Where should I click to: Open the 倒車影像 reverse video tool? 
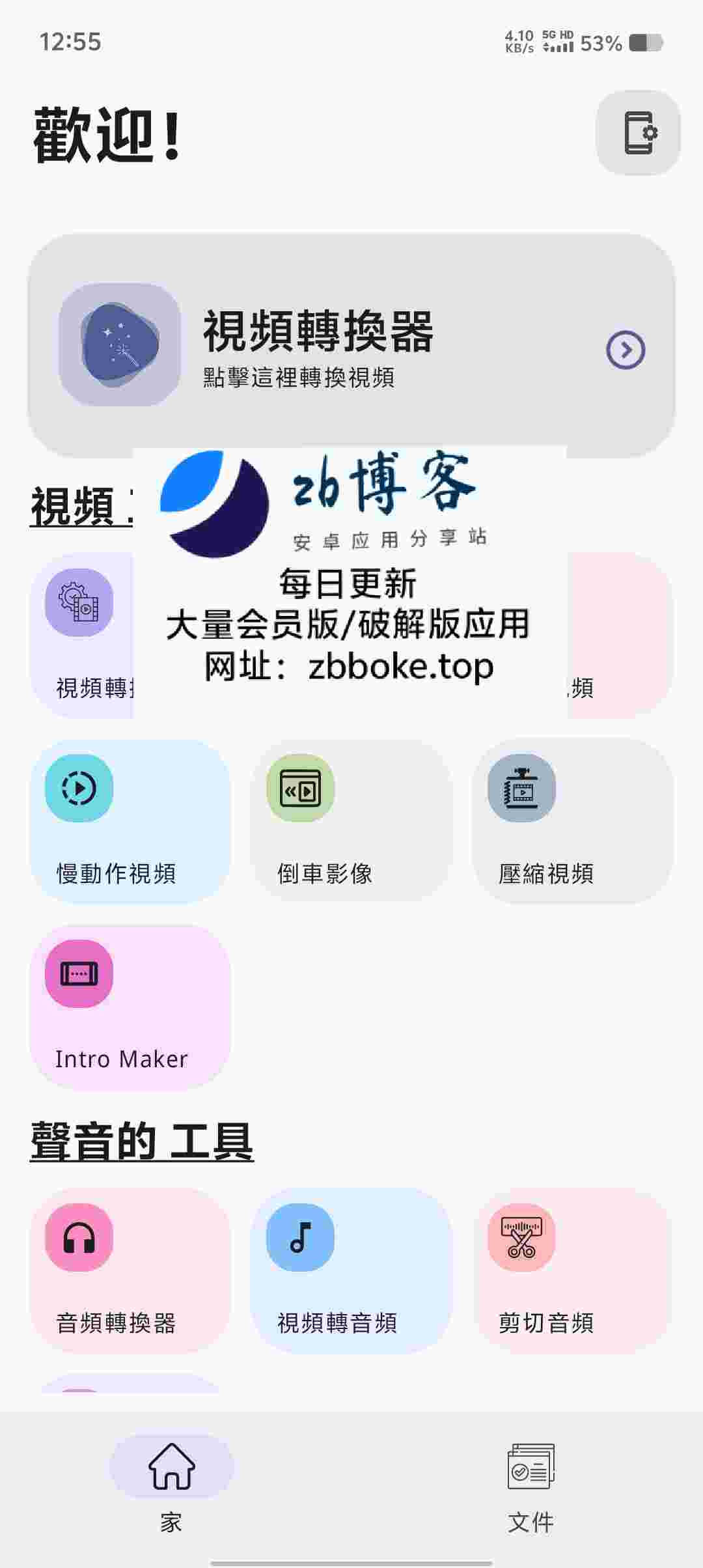click(x=351, y=822)
